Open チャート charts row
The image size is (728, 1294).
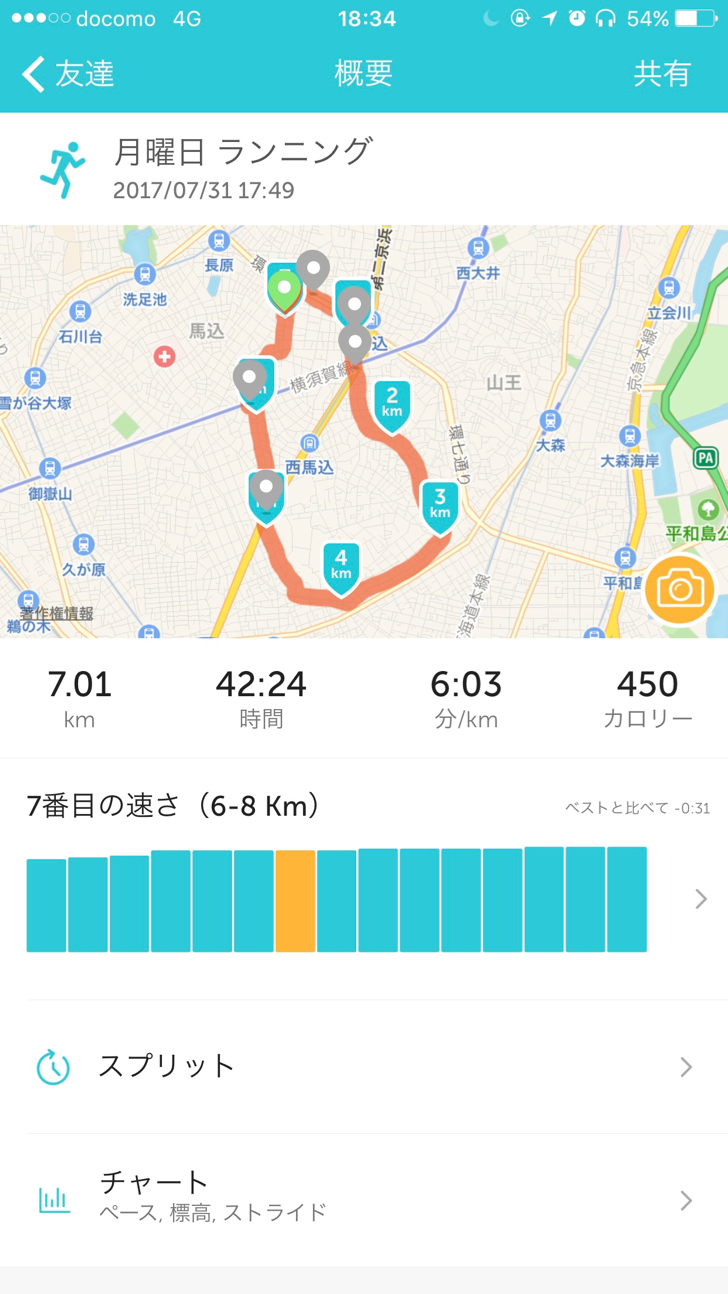364,1199
